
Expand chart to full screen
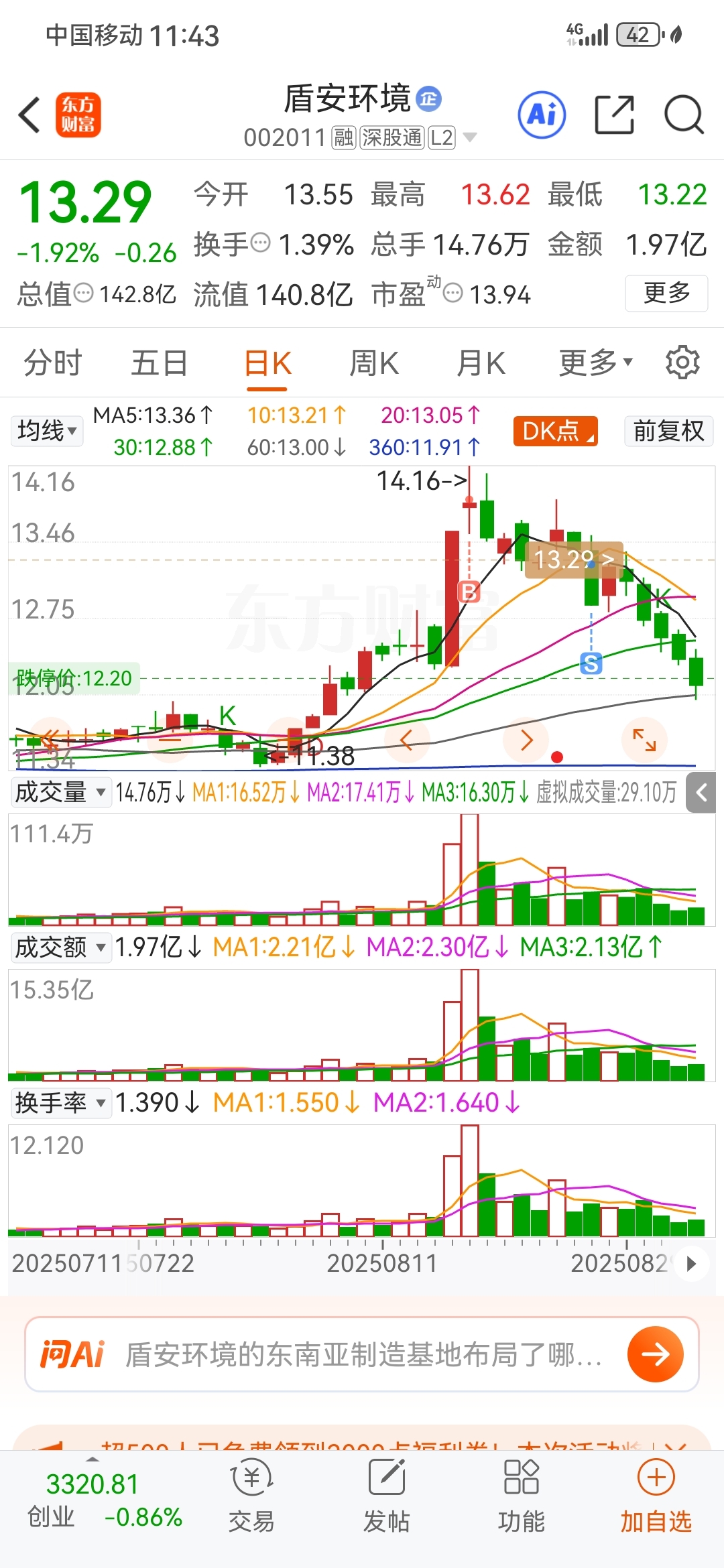tap(644, 740)
